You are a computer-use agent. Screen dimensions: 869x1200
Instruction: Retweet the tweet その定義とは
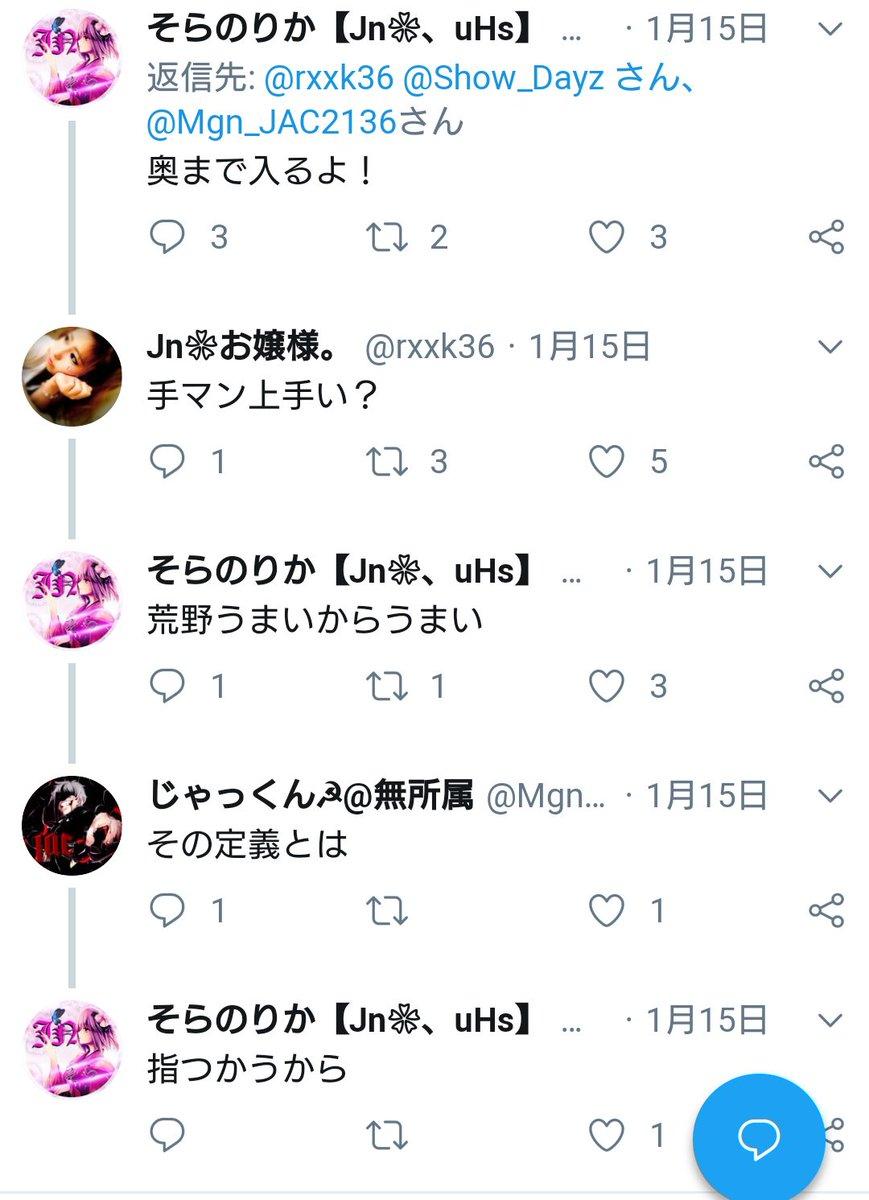click(387, 910)
